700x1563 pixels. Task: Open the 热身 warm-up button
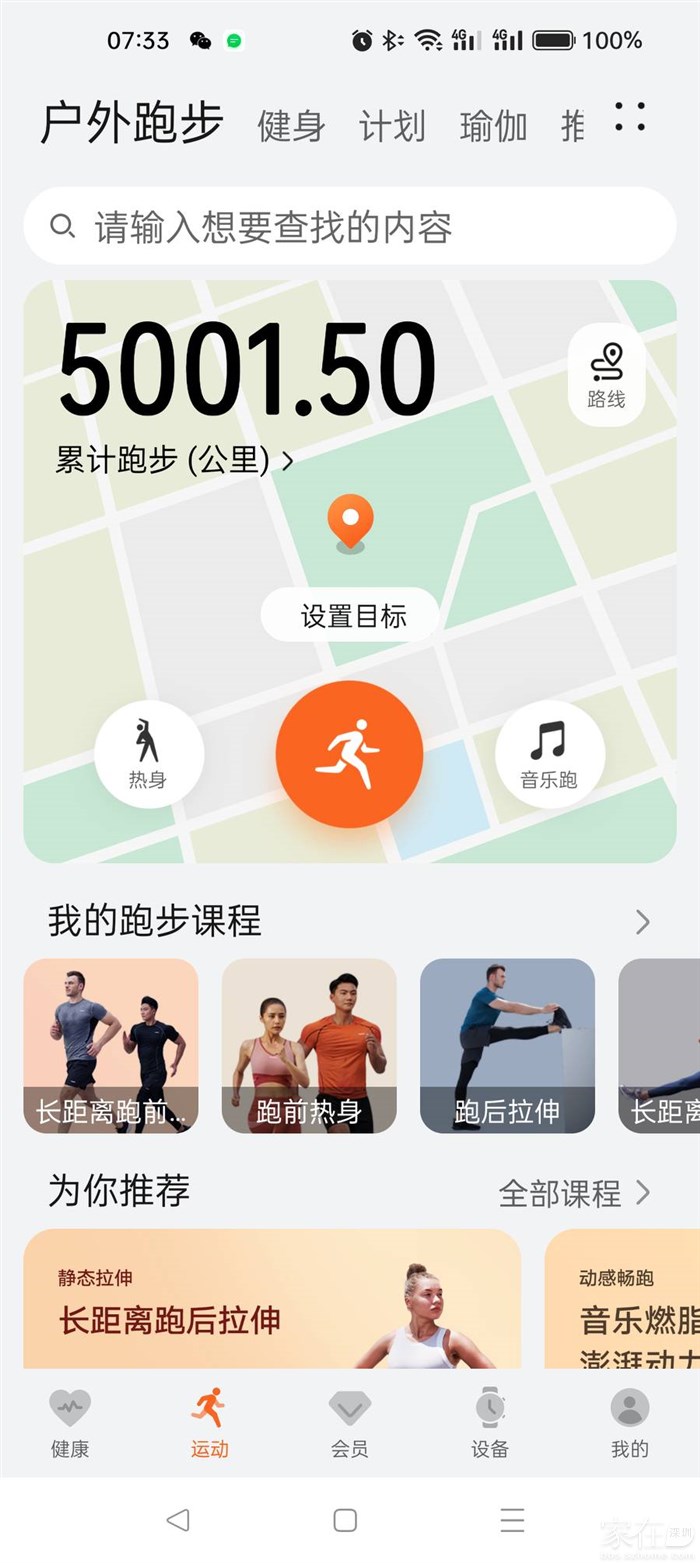149,754
